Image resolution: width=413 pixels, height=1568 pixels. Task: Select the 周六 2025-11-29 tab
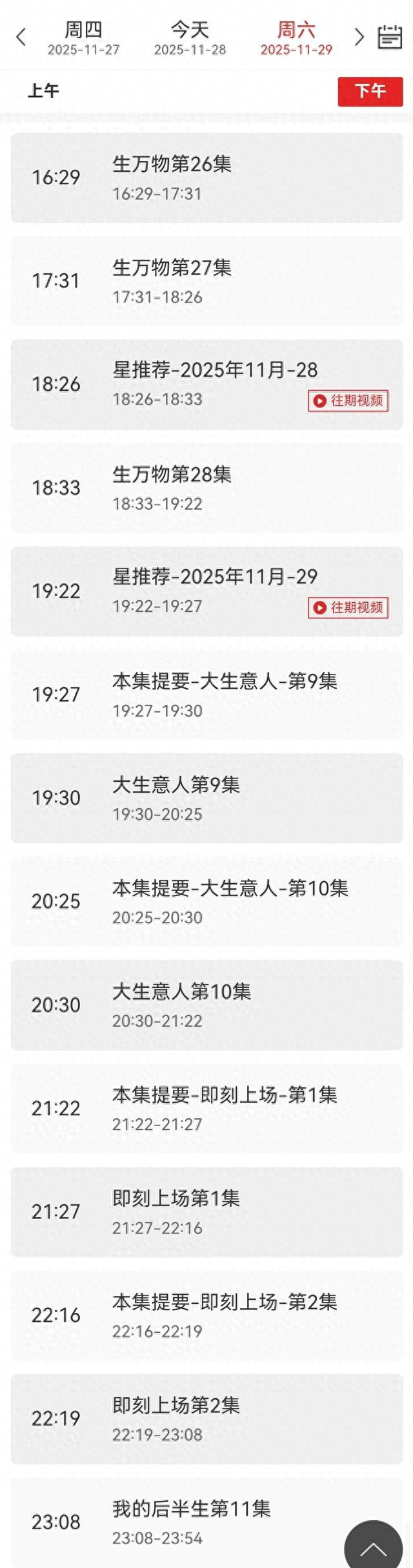[296, 38]
